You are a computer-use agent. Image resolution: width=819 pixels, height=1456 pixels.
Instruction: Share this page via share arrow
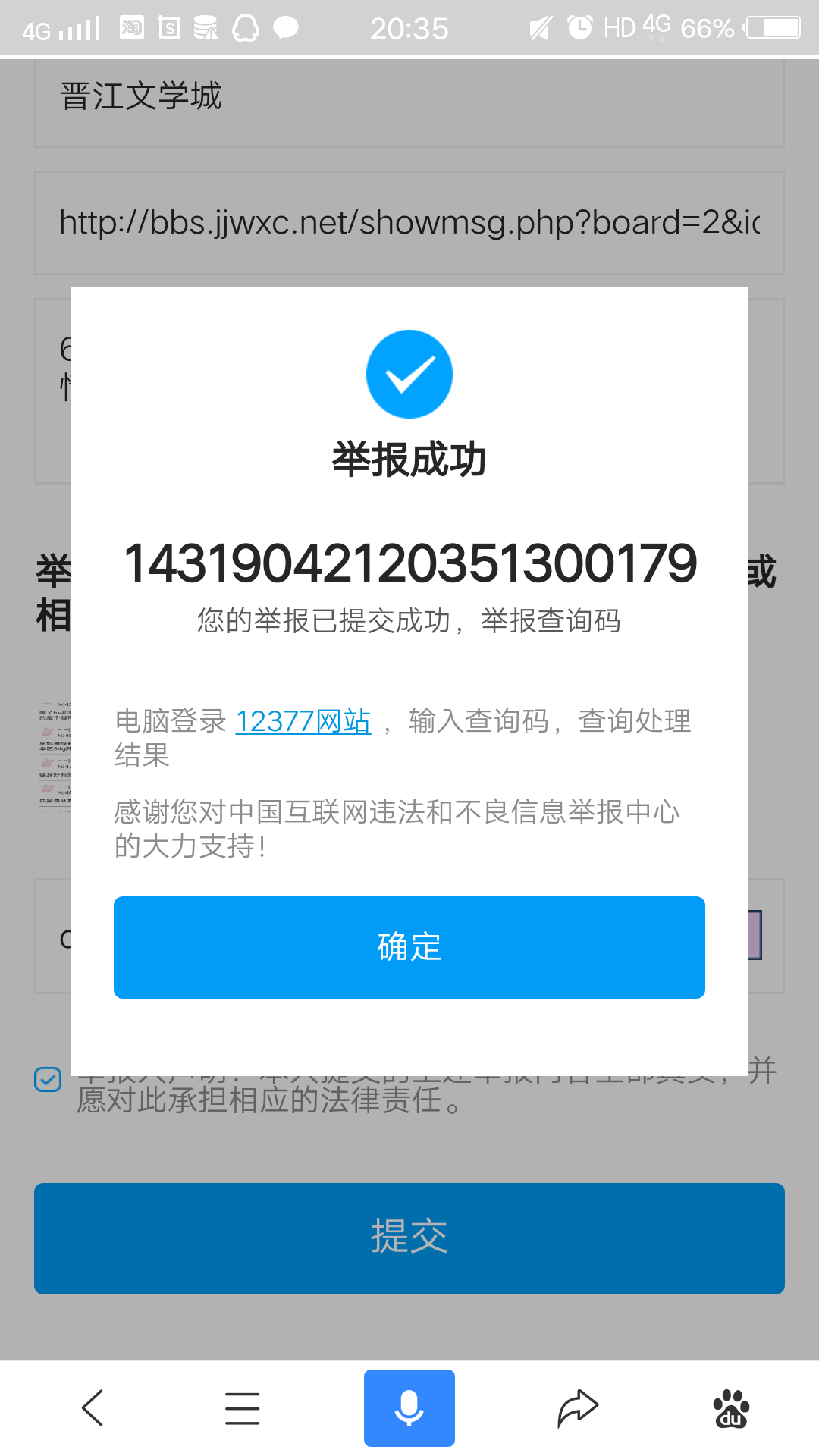578,1408
